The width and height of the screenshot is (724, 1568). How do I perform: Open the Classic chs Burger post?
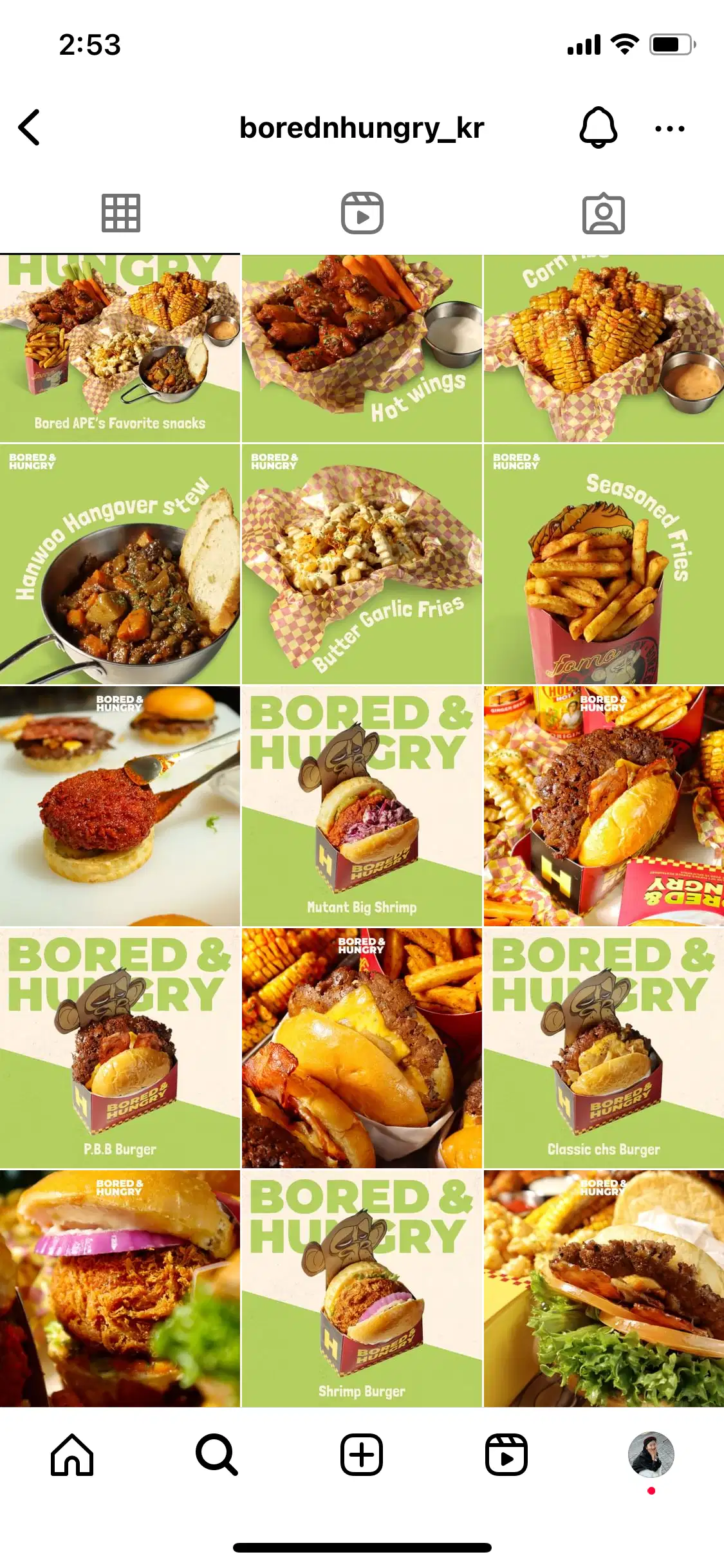click(x=604, y=1048)
